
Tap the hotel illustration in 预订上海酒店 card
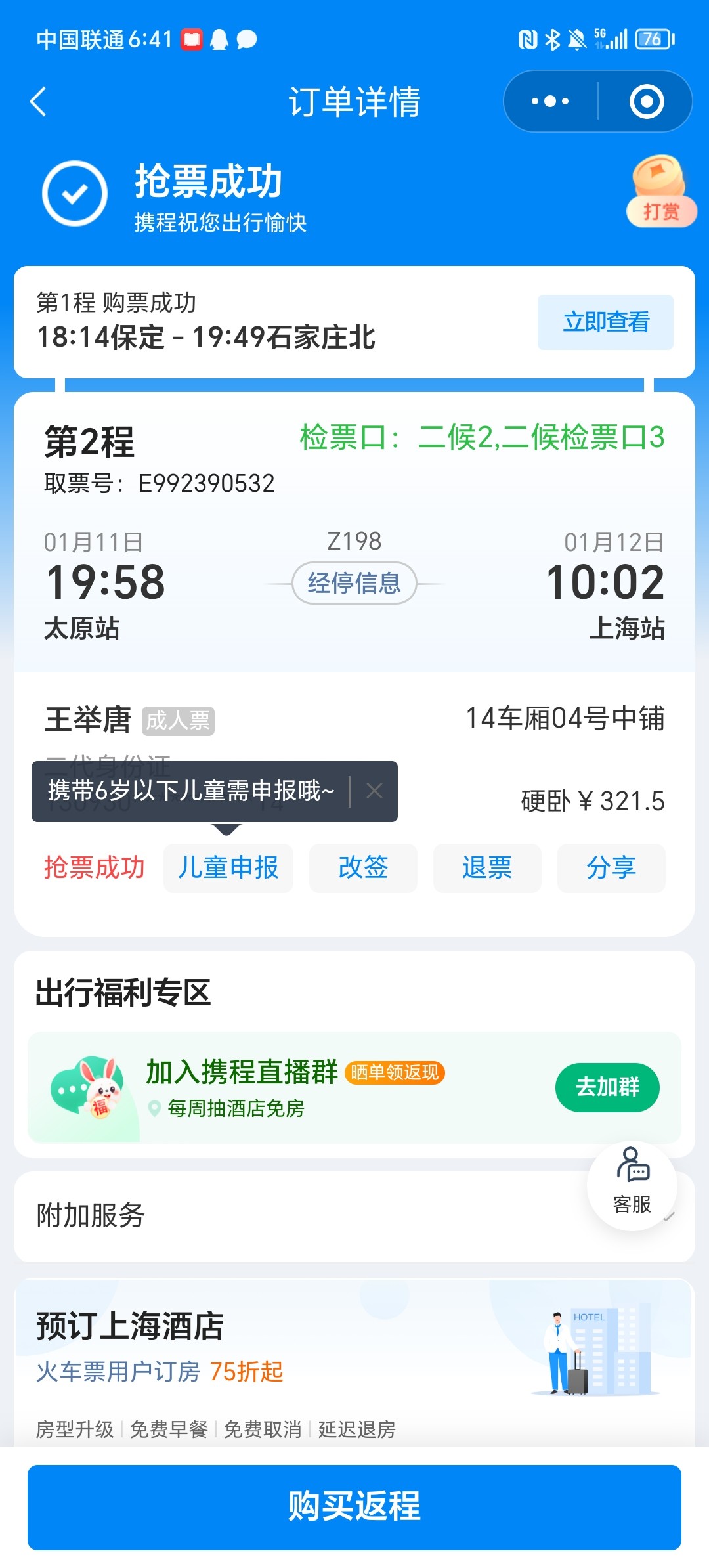pyautogui.click(x=591, y=1353)
